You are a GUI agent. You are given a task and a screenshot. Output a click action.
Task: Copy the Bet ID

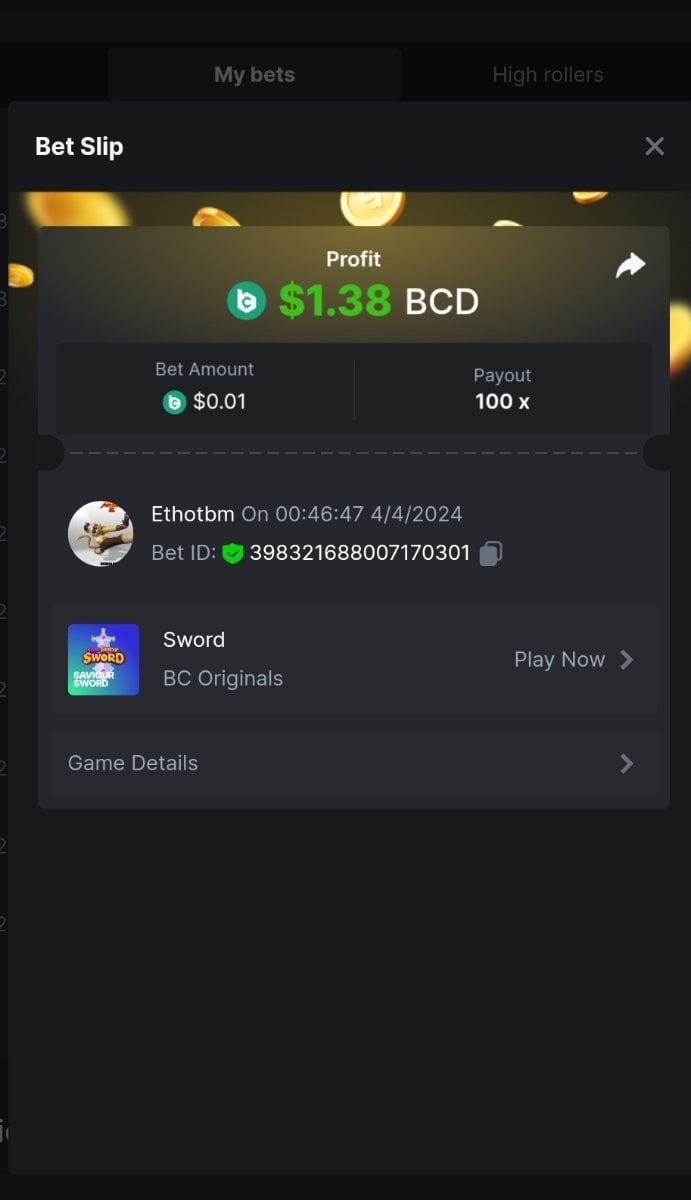pos(490,553)
